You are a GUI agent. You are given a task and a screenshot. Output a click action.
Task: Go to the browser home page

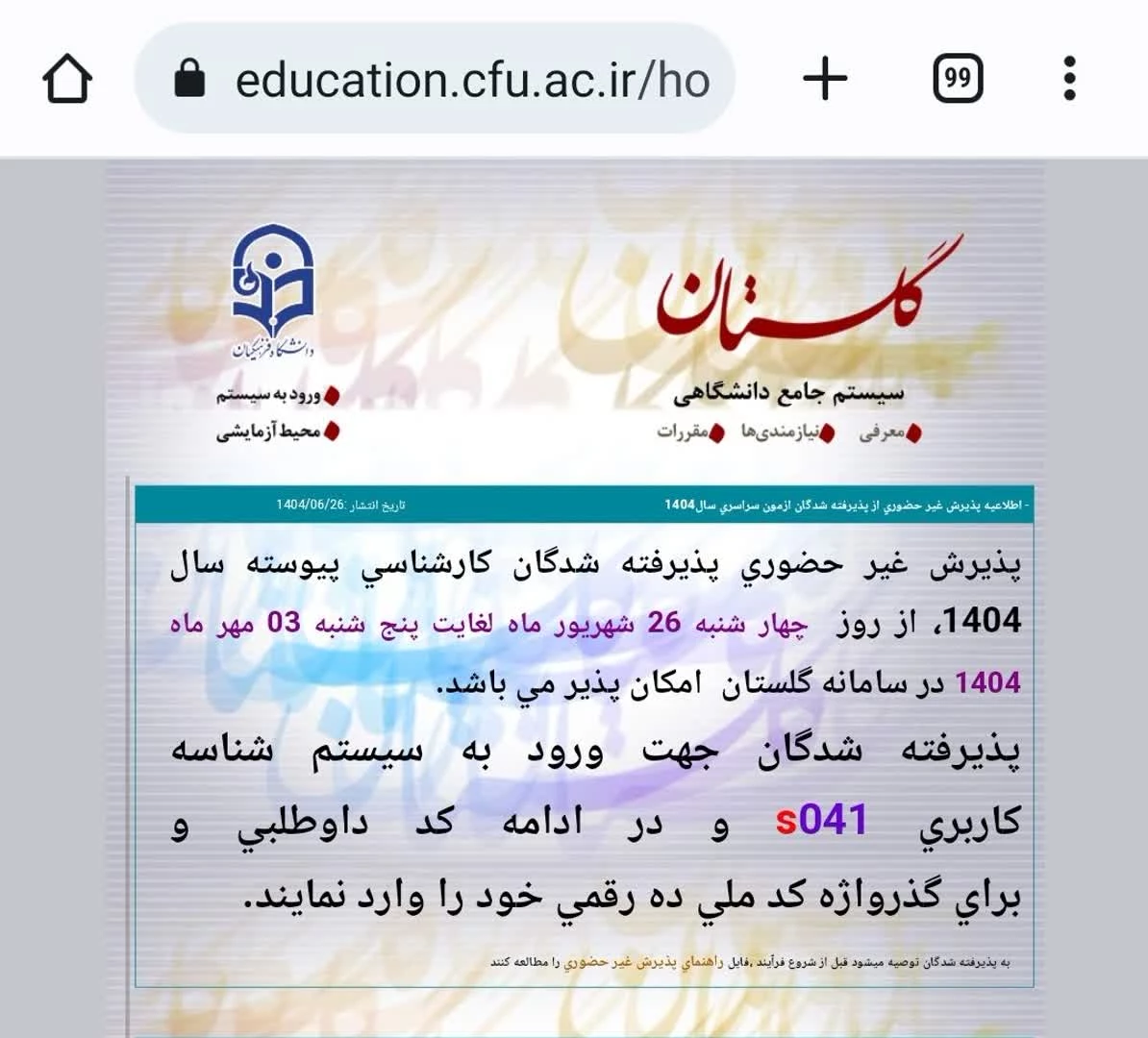67,80
